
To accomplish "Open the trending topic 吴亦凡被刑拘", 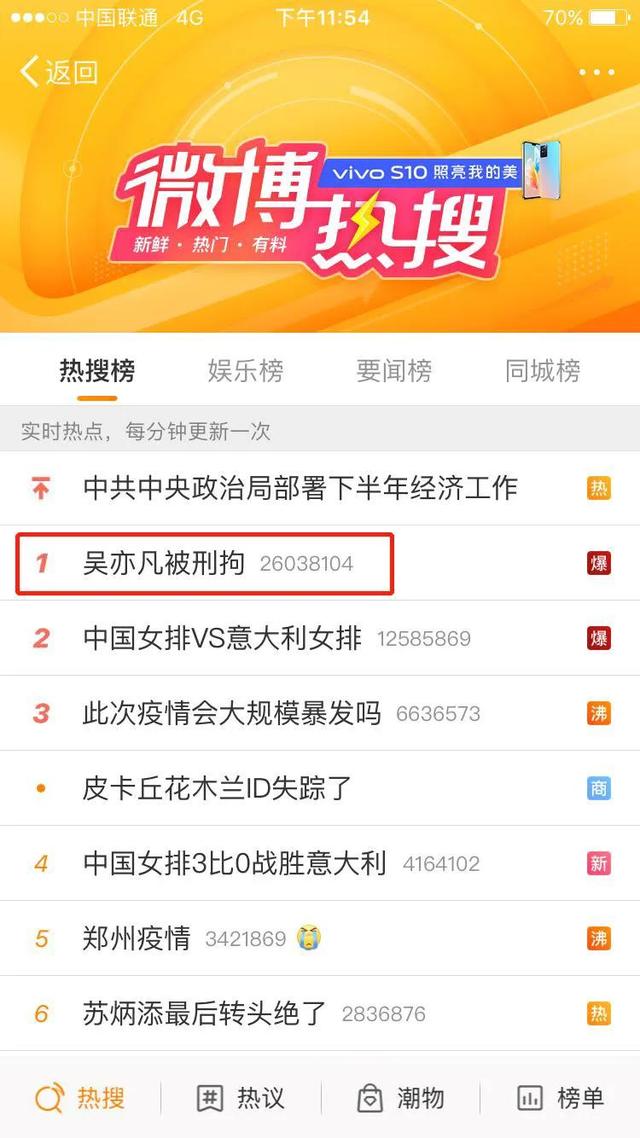I will (164, 563).
